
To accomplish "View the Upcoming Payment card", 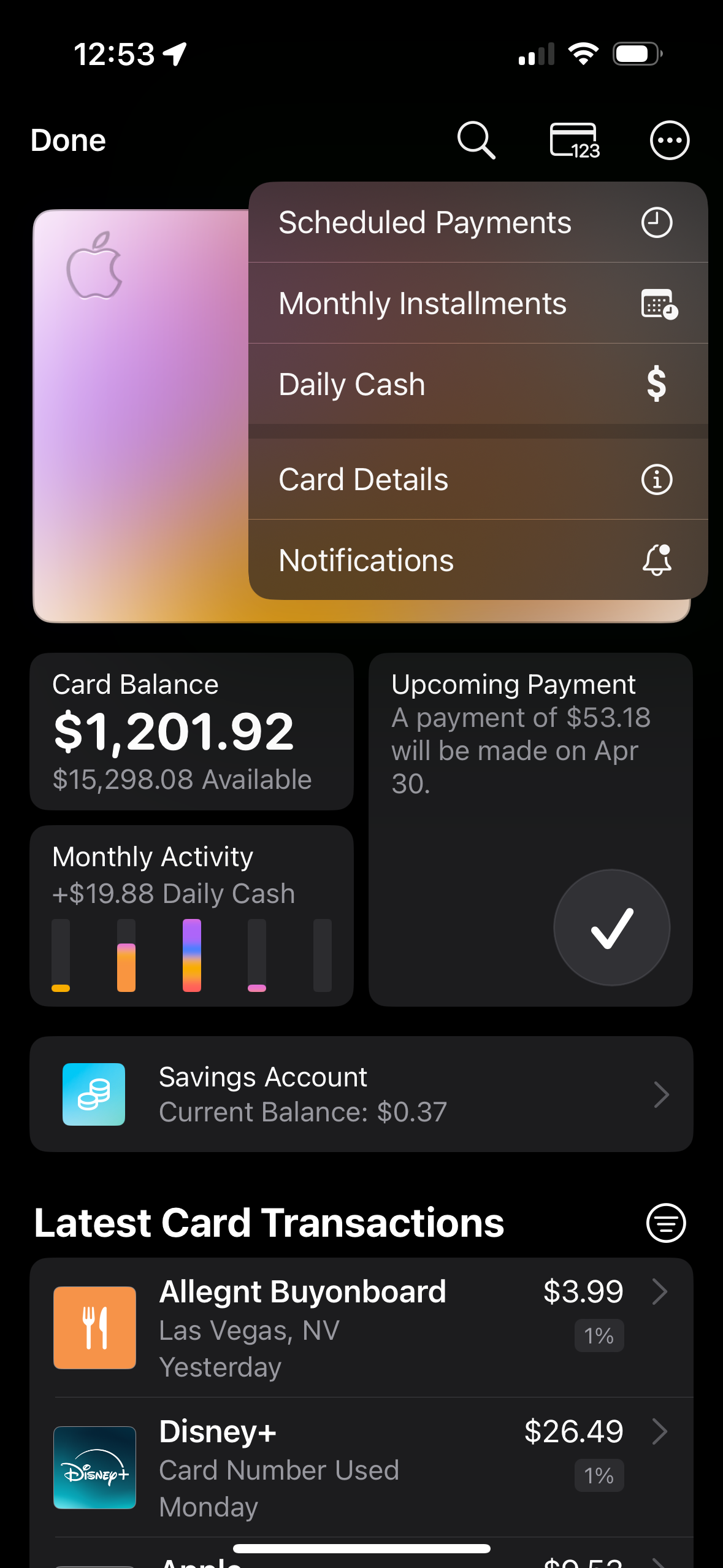I will pyautogui.click(x=530, y=828).
